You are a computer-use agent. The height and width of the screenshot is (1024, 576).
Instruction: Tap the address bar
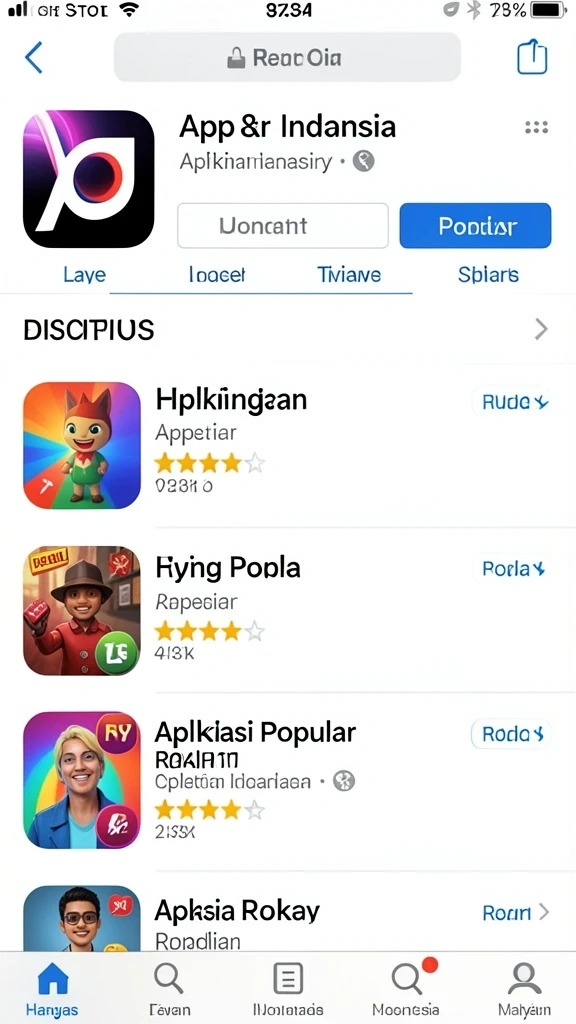pos(287,57)
